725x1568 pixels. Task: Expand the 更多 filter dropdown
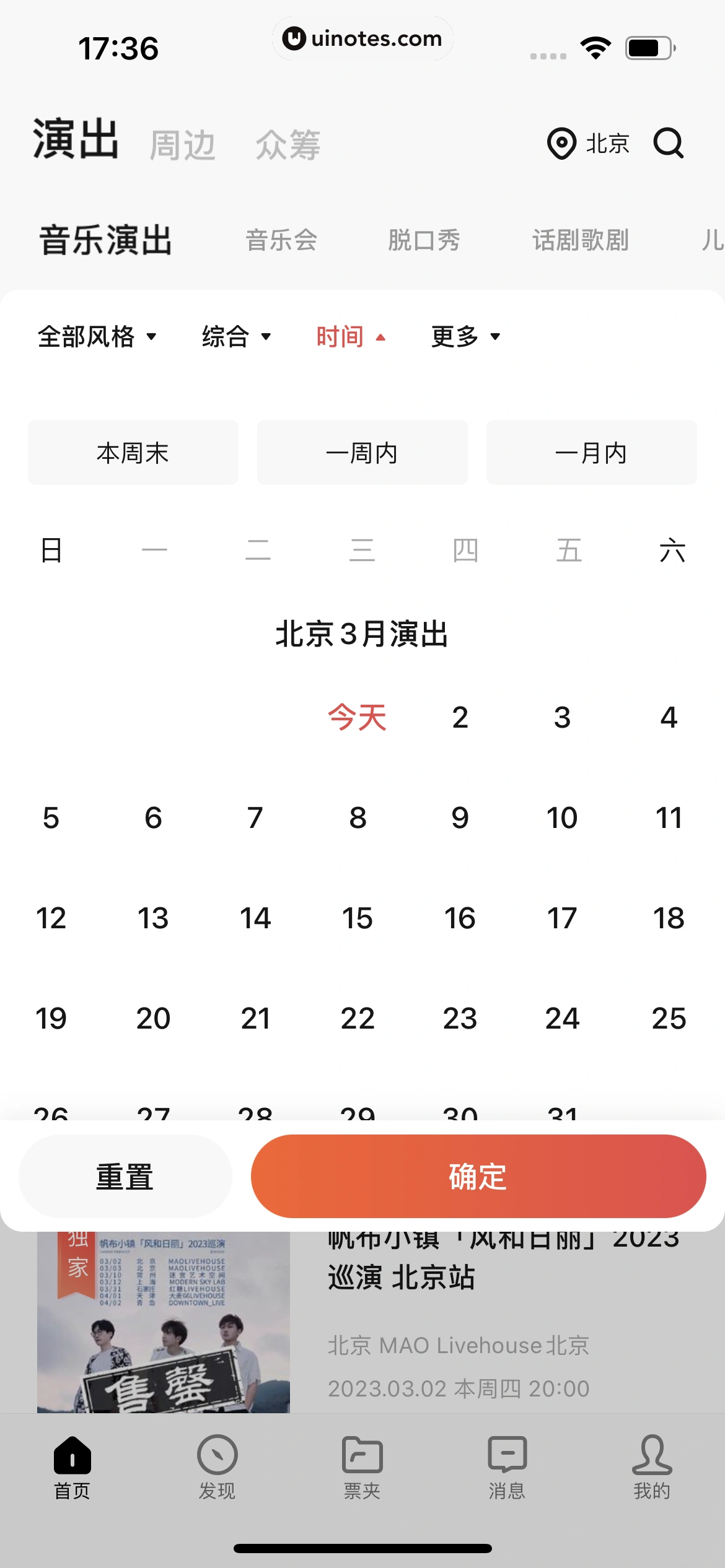467,336
